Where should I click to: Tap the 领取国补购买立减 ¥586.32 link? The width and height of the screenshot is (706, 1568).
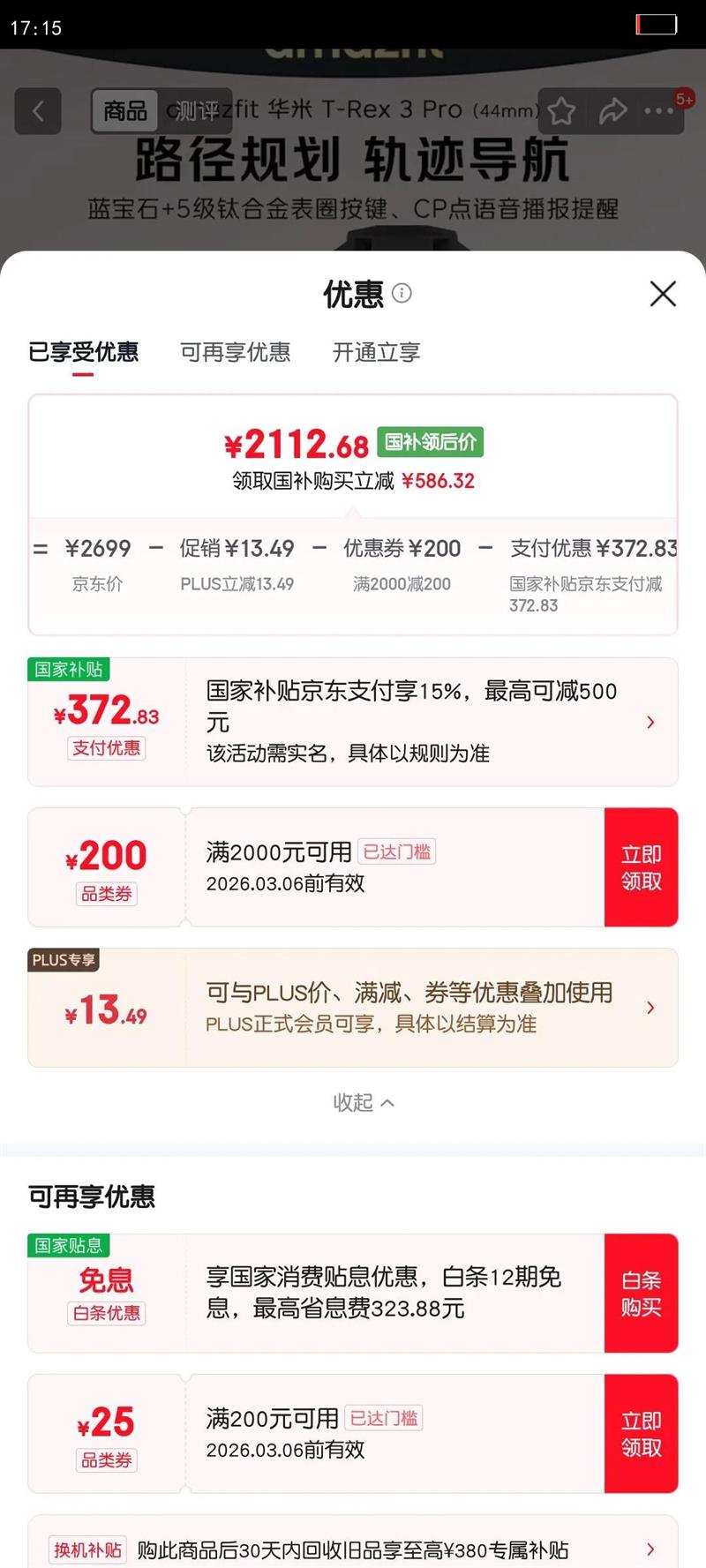(x=353, y=480)
